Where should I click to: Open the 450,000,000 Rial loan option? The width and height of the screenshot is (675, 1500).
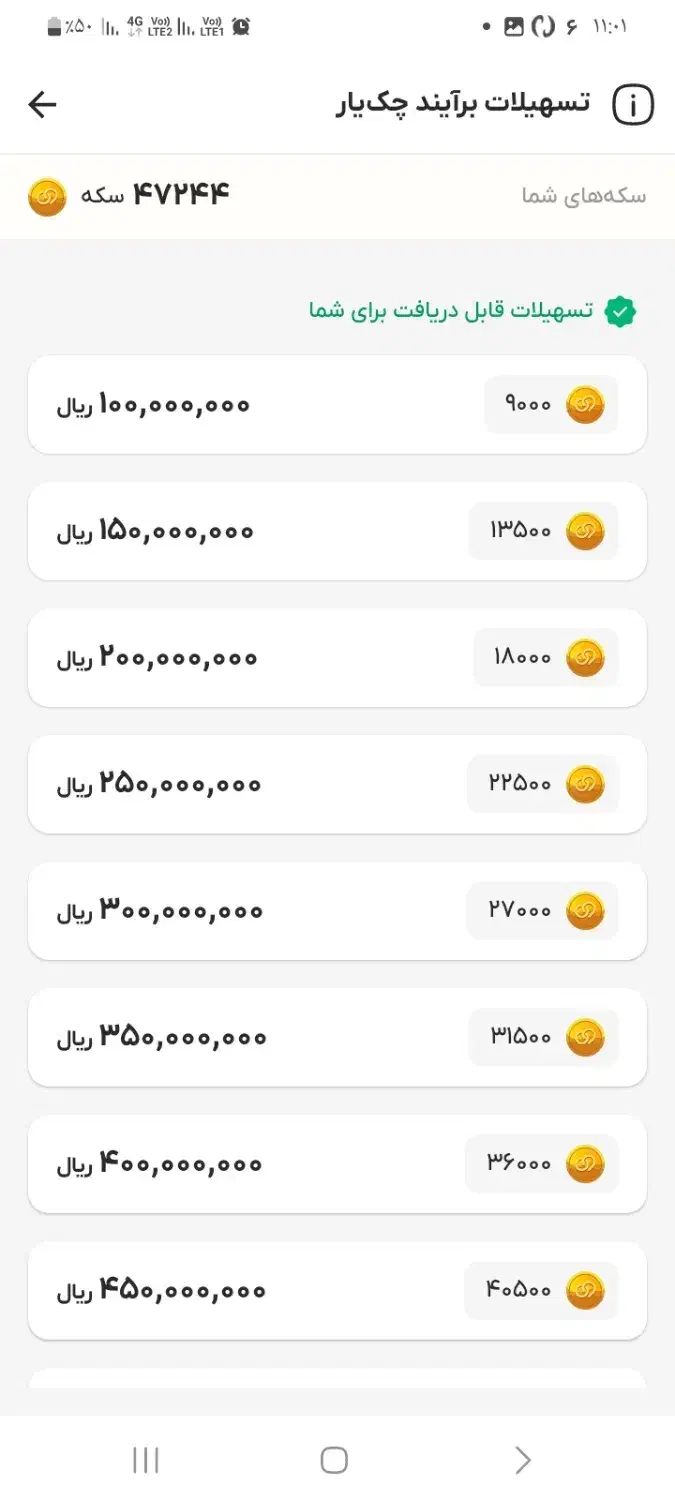pos(337,1290)
